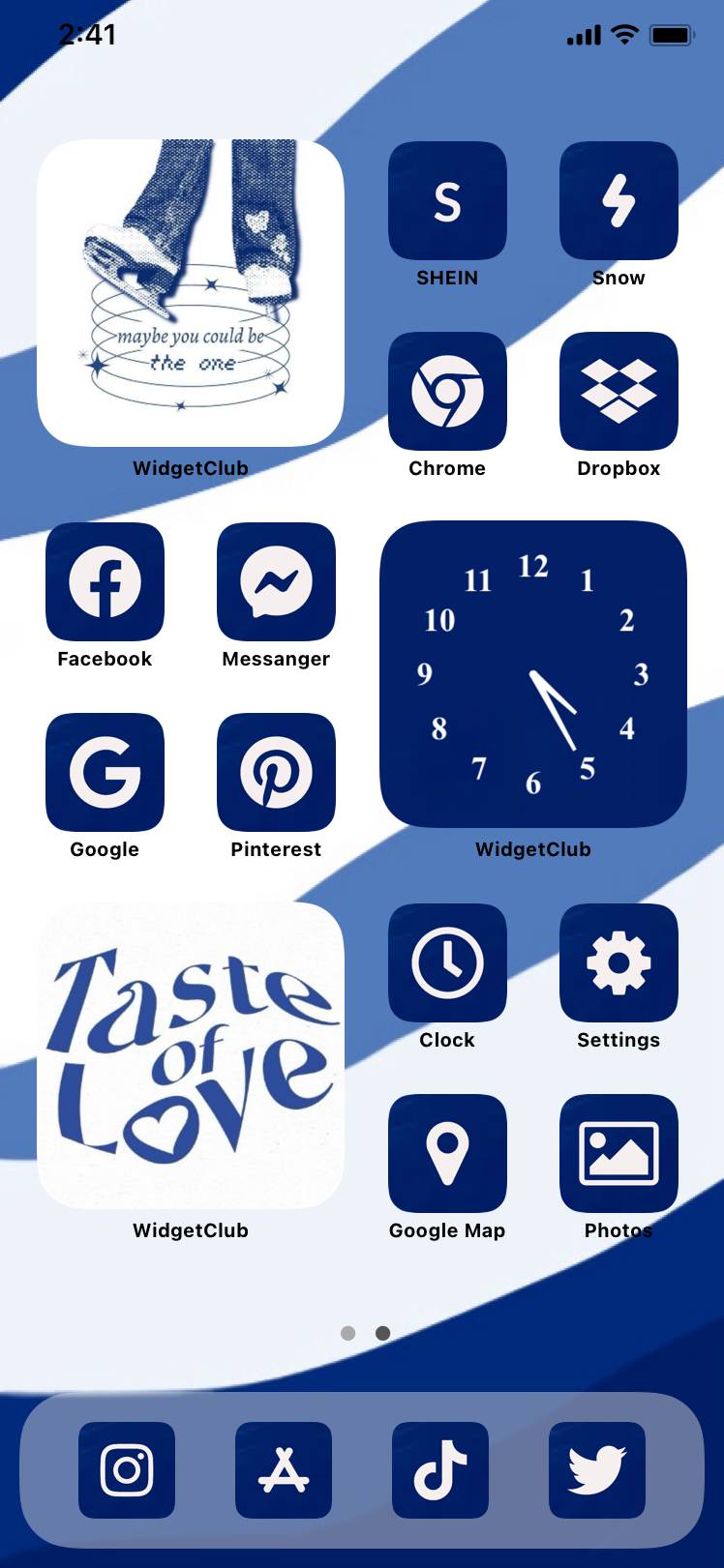
Task: Open the App Store from the dock
Action: tap(284, 1469)
